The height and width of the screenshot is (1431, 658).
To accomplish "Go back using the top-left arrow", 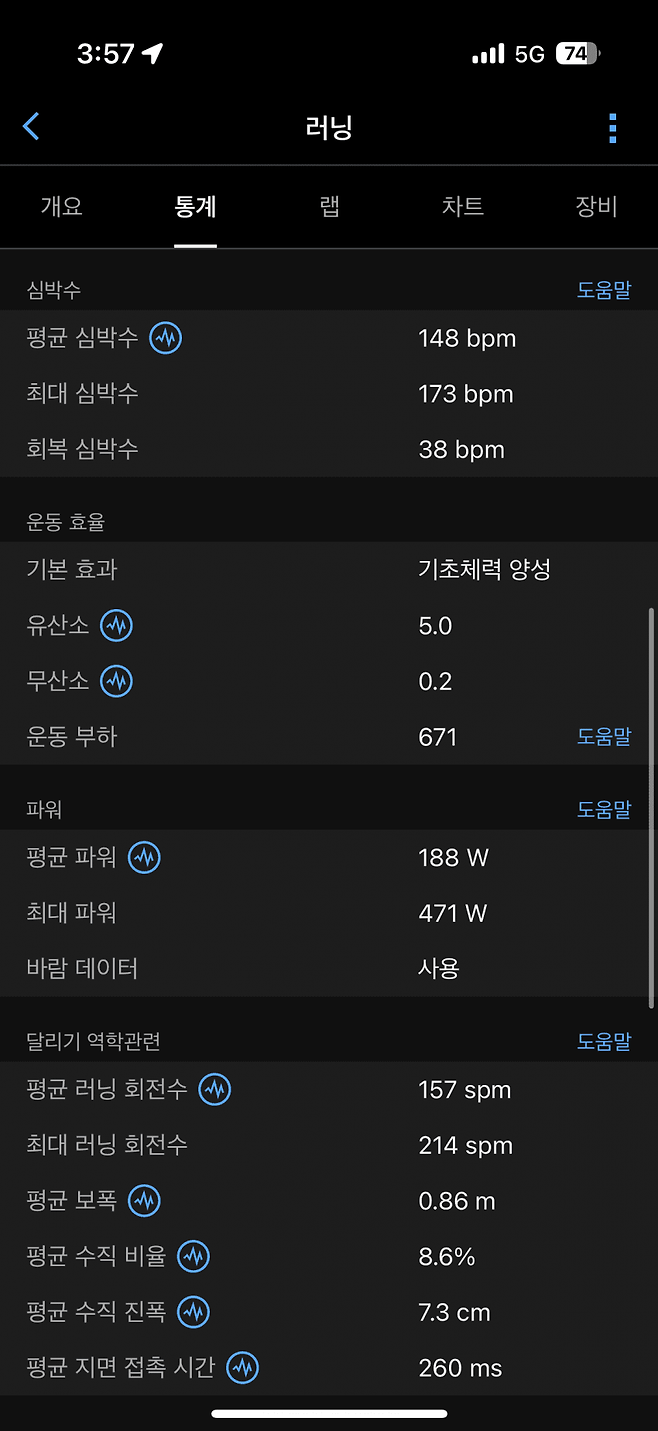I will [x=31, y=127].
